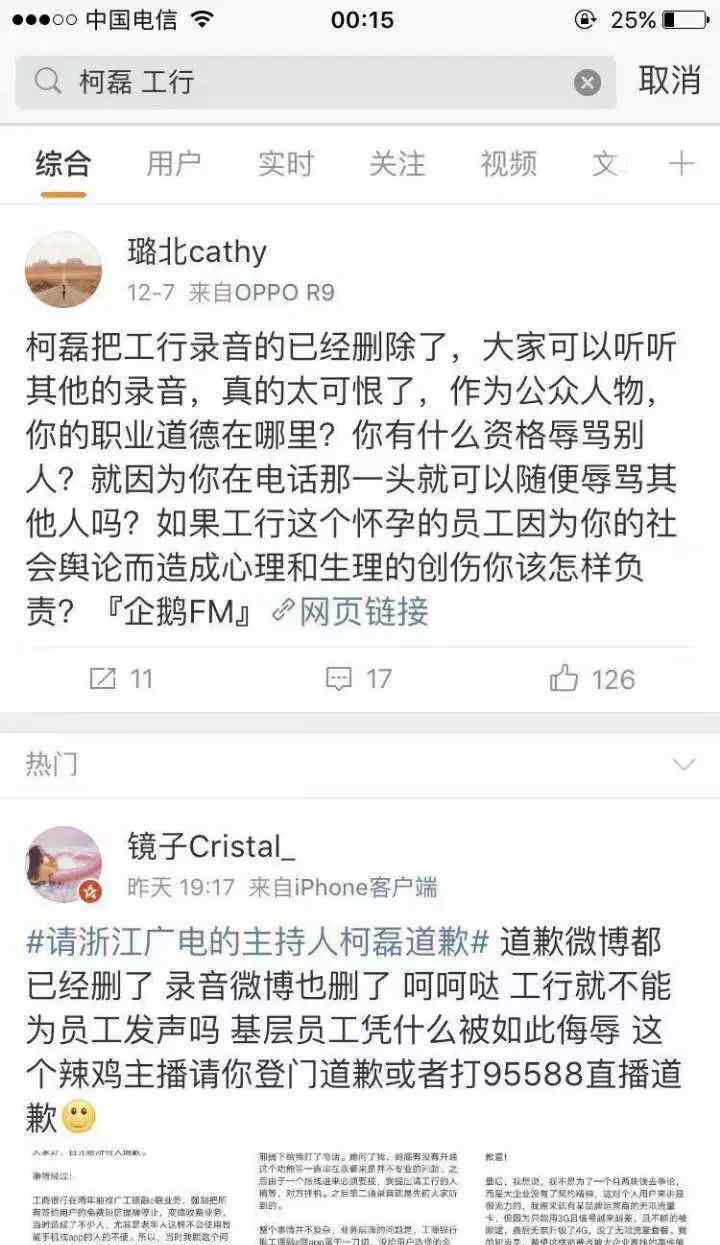Clear the search text with the X icon

(587, 83)
